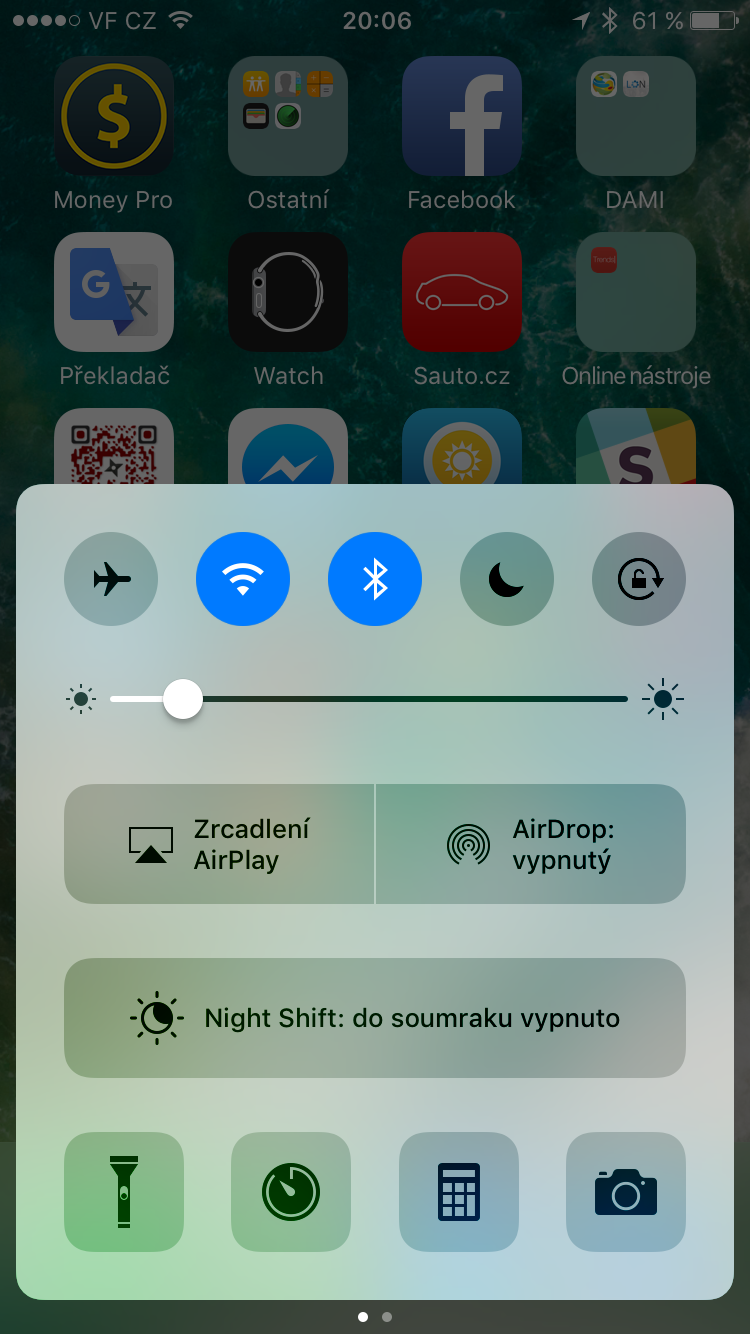The width and height of the screenshot is (750, 1334).
Task: Open the Watch app
Action: [288, 292]
